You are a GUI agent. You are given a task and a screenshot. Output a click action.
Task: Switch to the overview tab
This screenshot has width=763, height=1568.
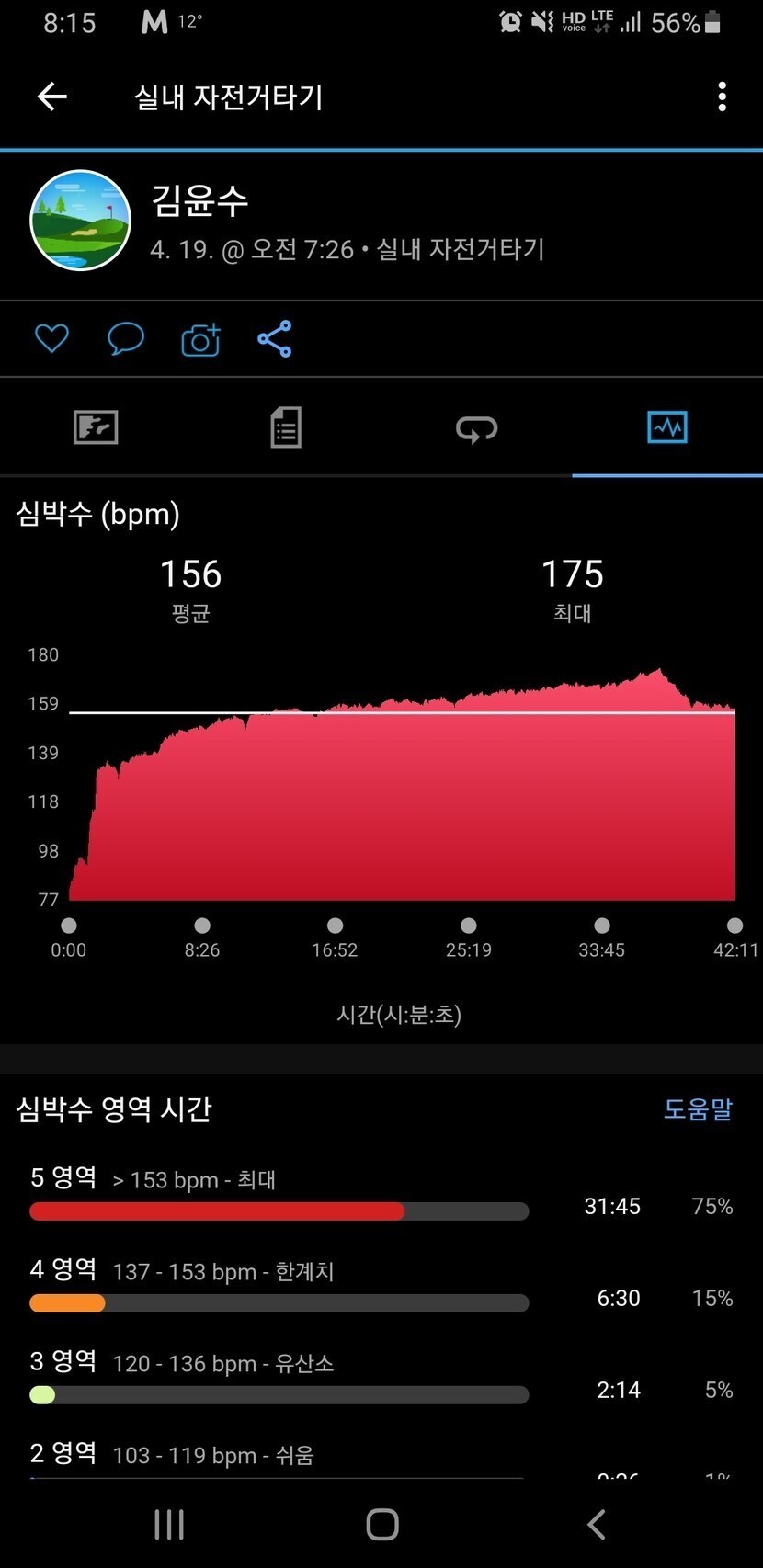(x=96, y=427)
